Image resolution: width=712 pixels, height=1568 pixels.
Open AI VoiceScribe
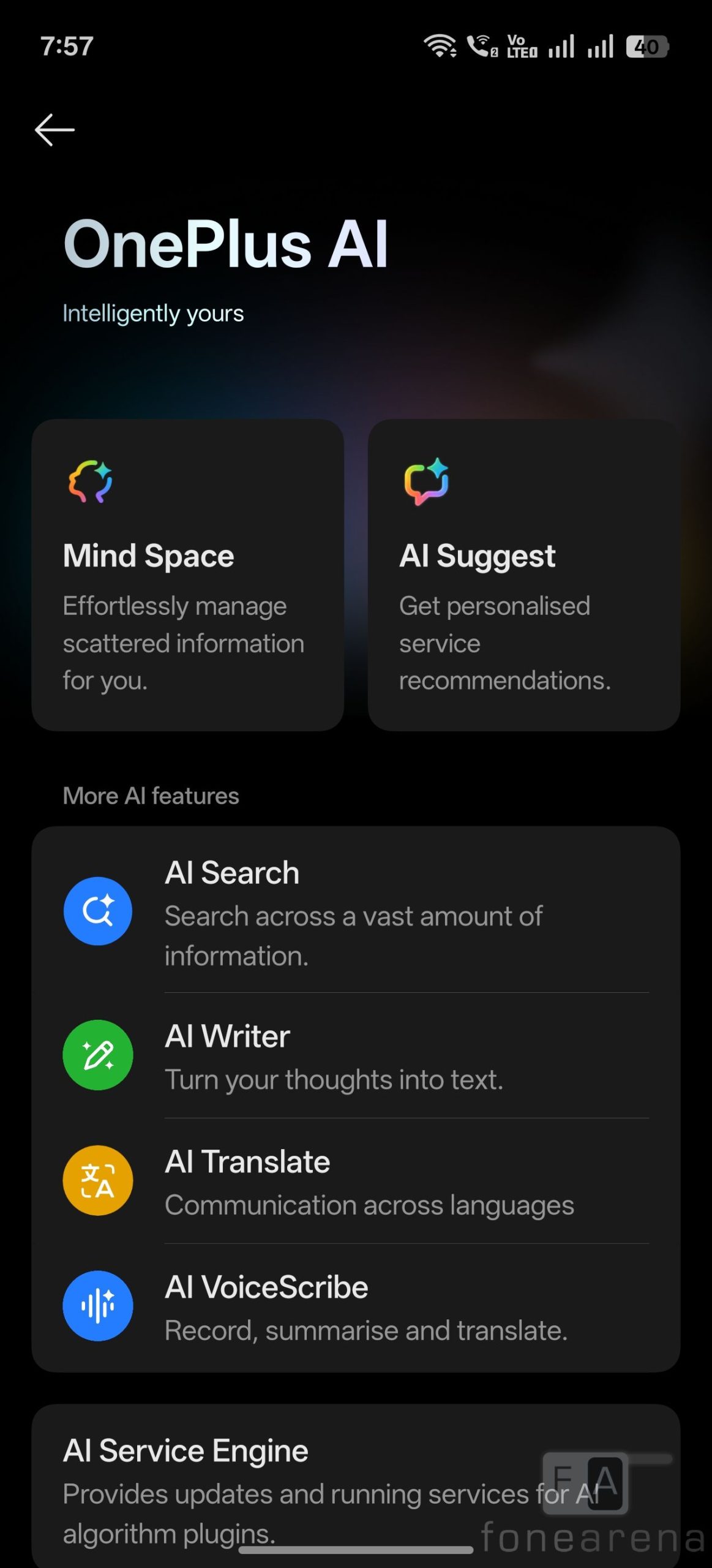[x=355, y=1306]
